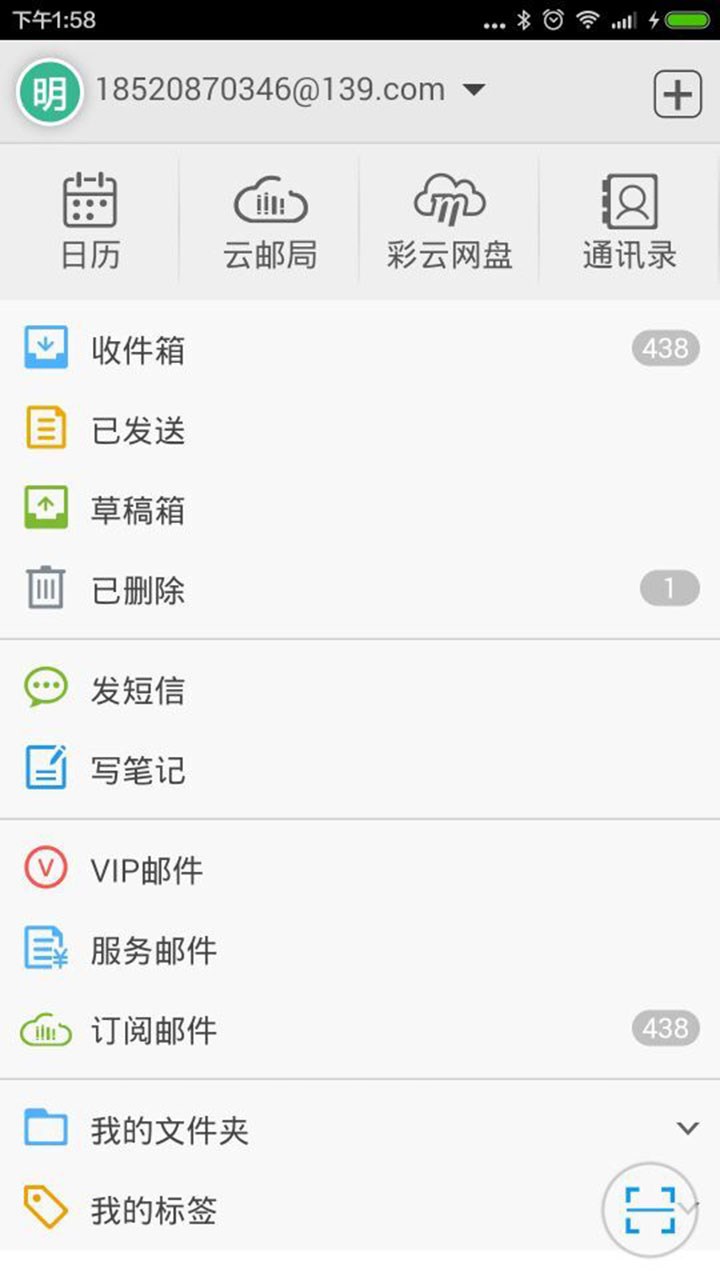Open 通讯录 contacts
The height and width of the screenshot is (1280, 720).
[x=630, y=221]
